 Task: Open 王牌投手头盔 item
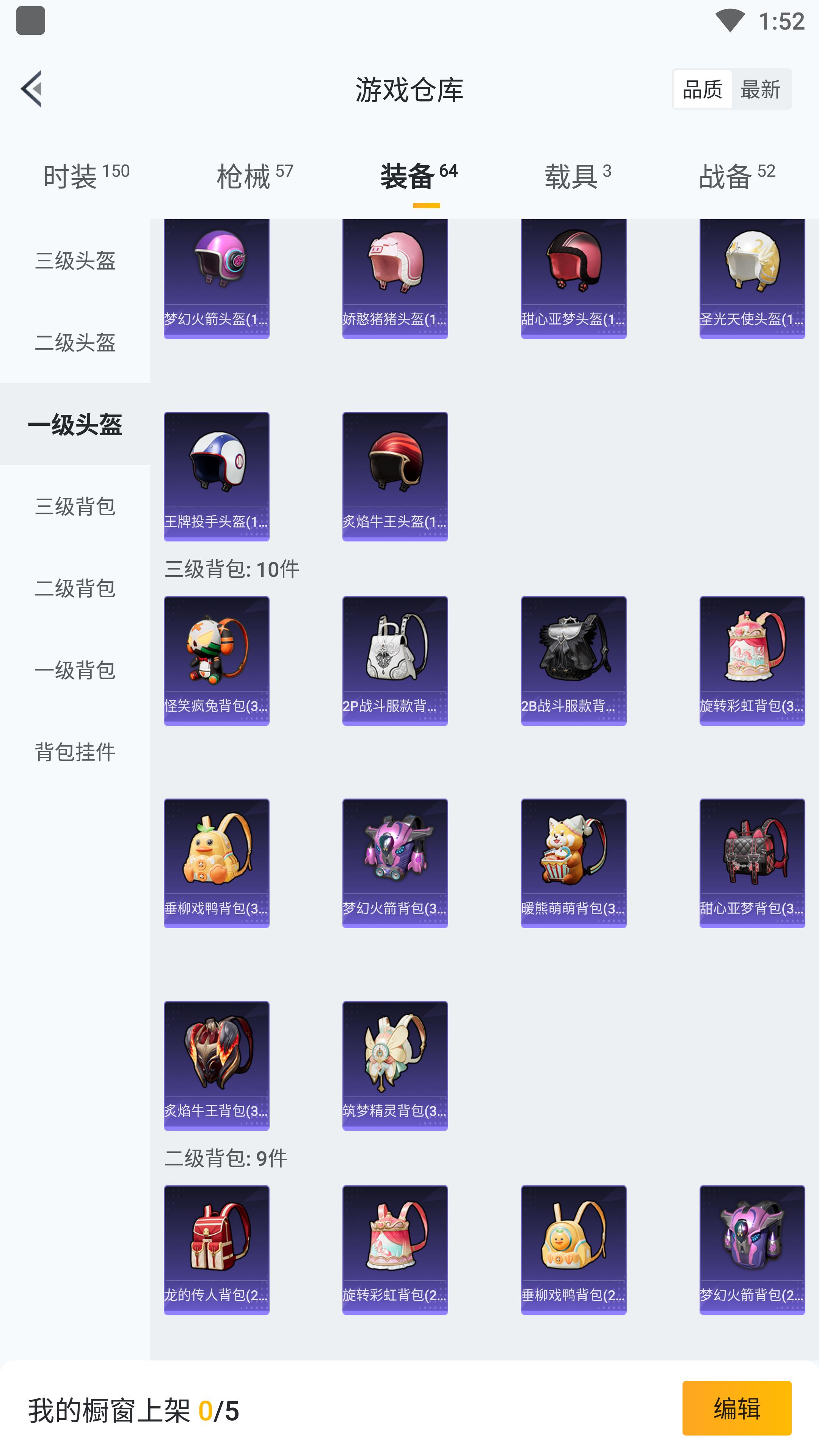[x=217, y=476]
